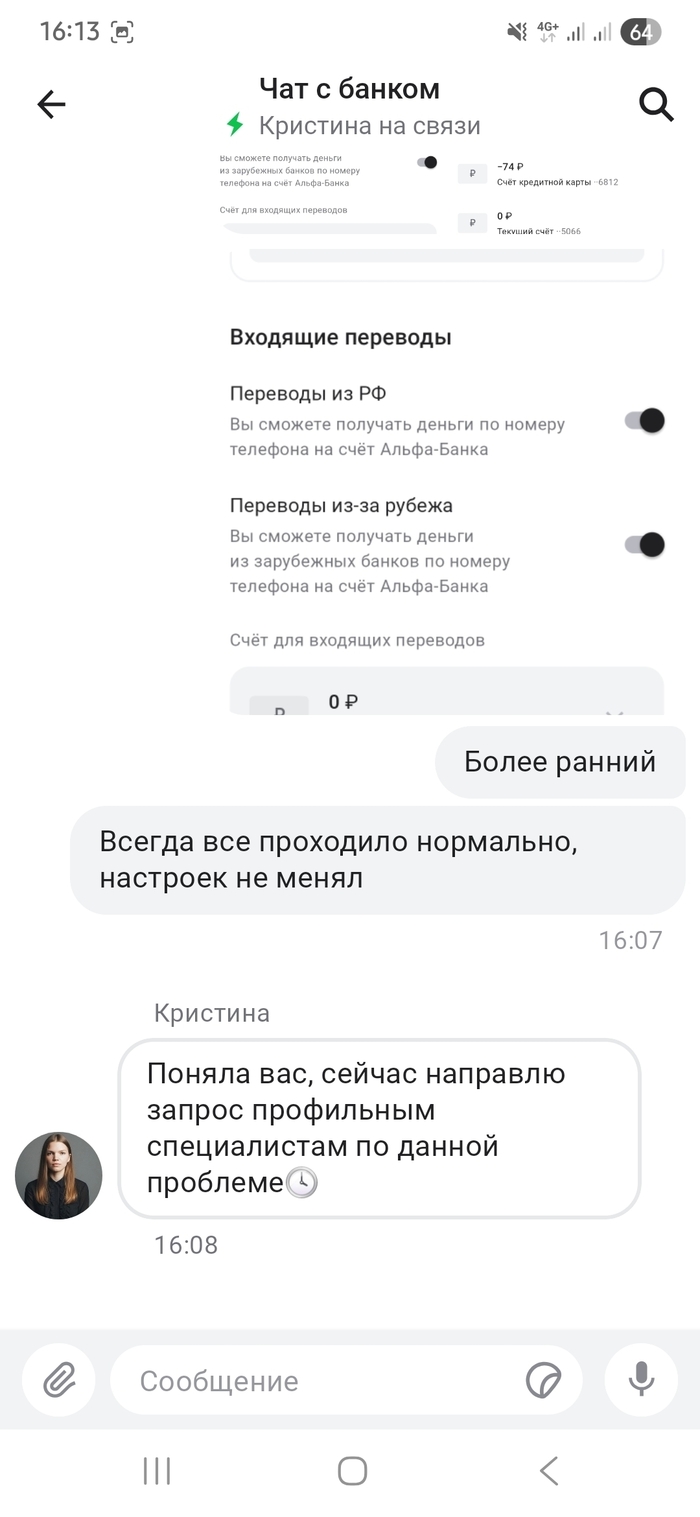This screenshot has height=1517, width=700.
Task: Open the sticker picker
Action: [543, 1380]
